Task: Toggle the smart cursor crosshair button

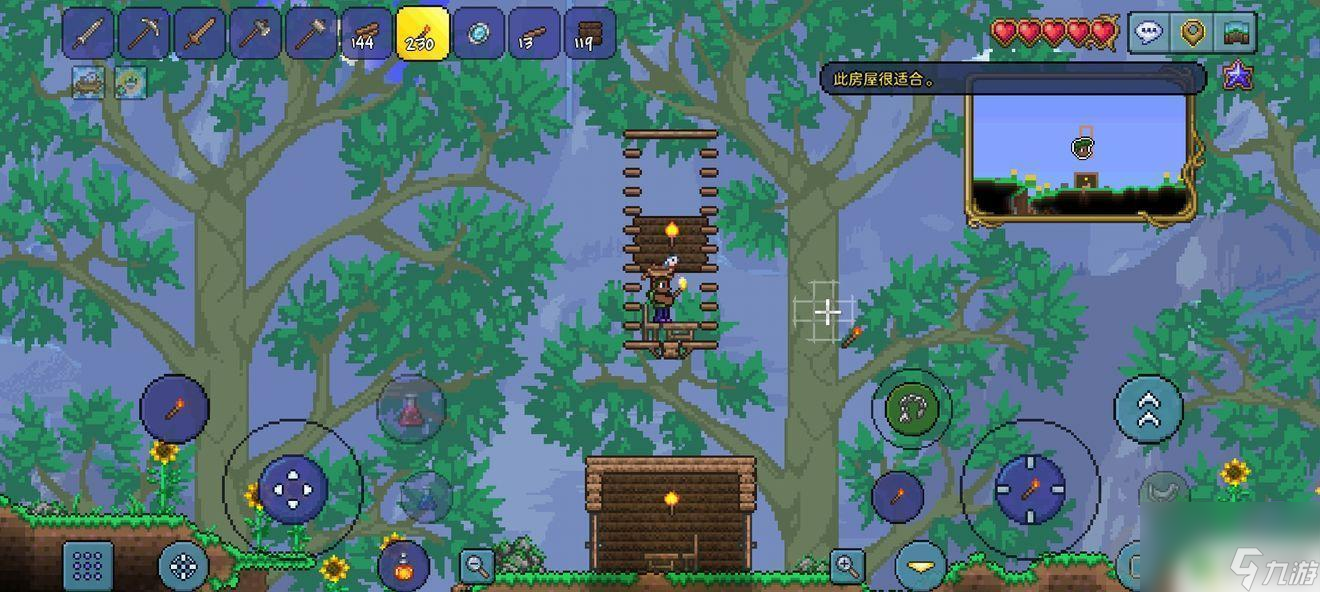Action: pyautogui.click(x=183, y=567)
